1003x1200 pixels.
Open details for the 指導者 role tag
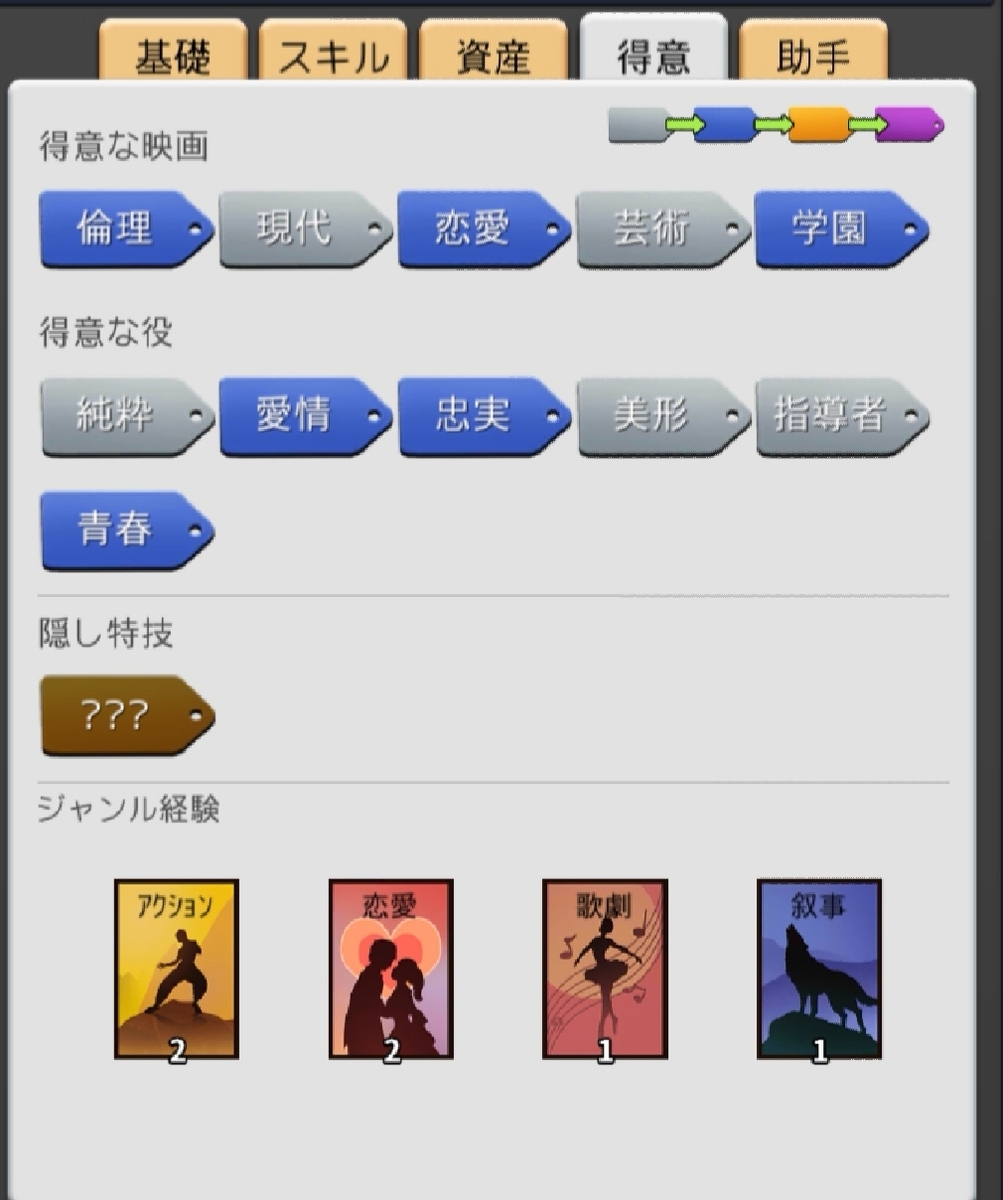pos(835,415)
